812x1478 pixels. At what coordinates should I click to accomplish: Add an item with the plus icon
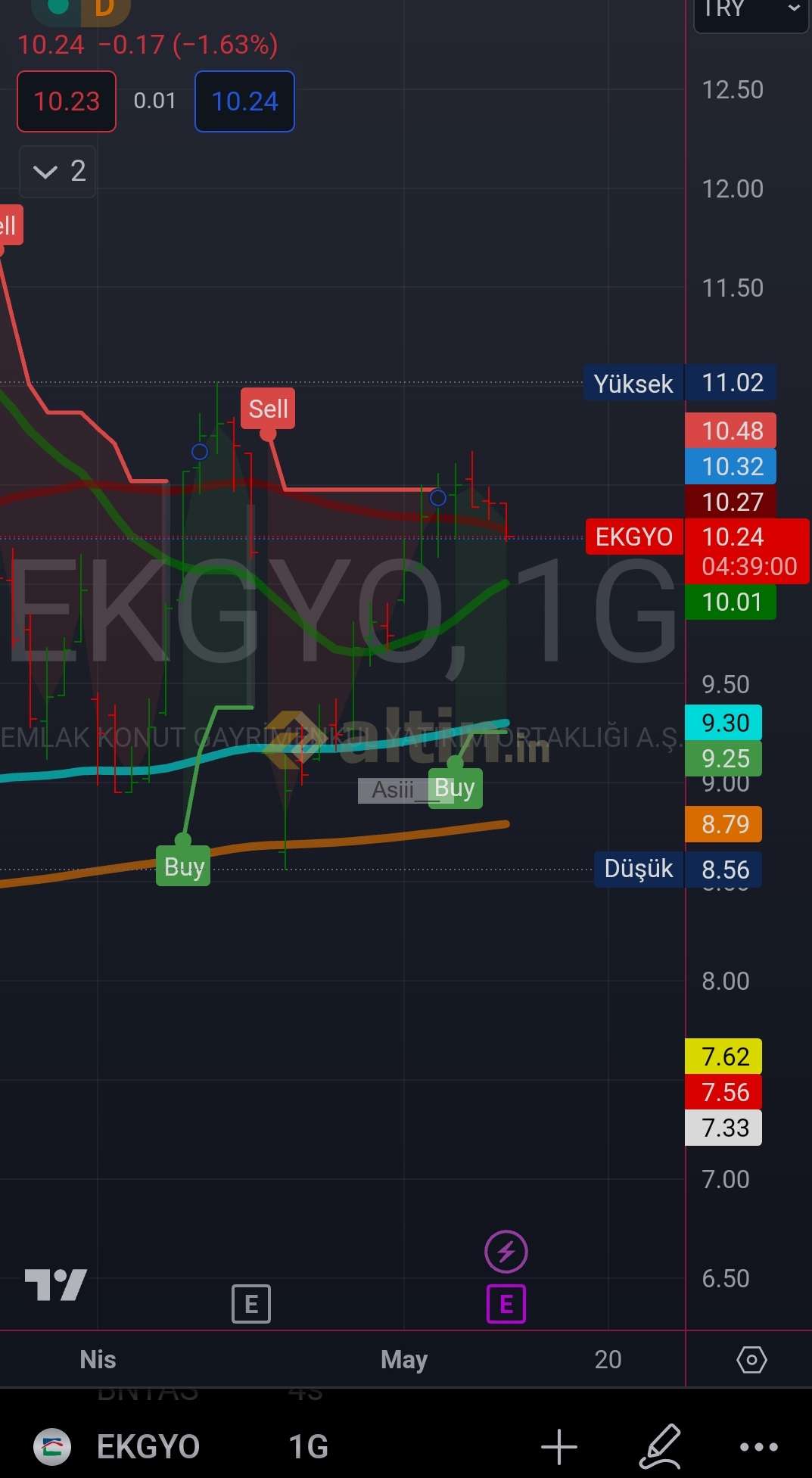pyautogui.click(x=559, y=1446)
